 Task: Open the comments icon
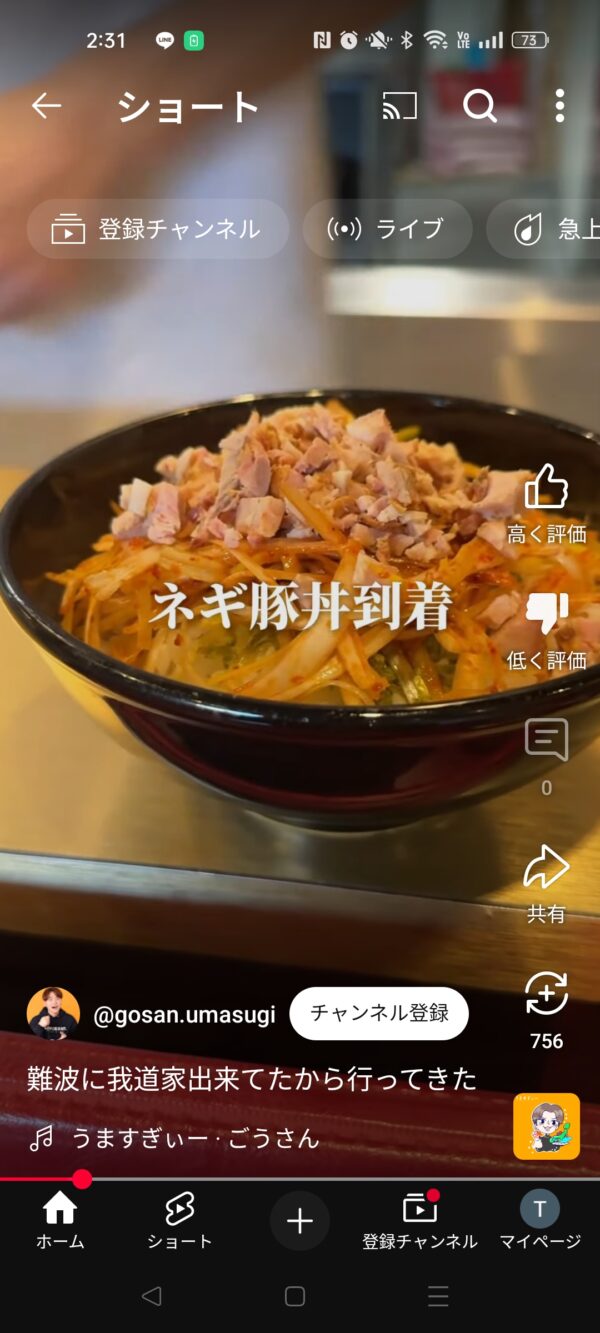546,741
